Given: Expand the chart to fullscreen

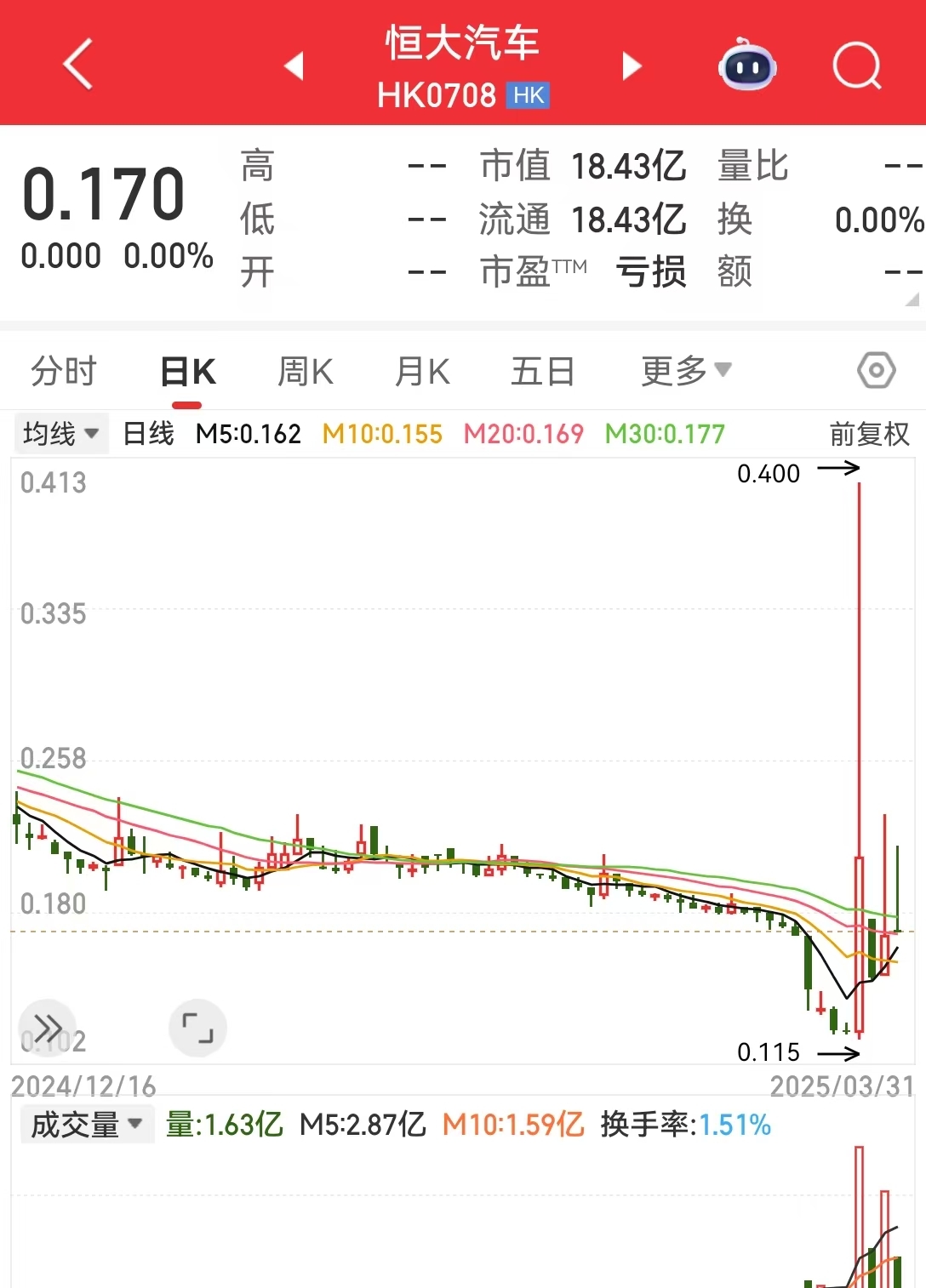Looking at the screenshot, I should click(197, 1028).
